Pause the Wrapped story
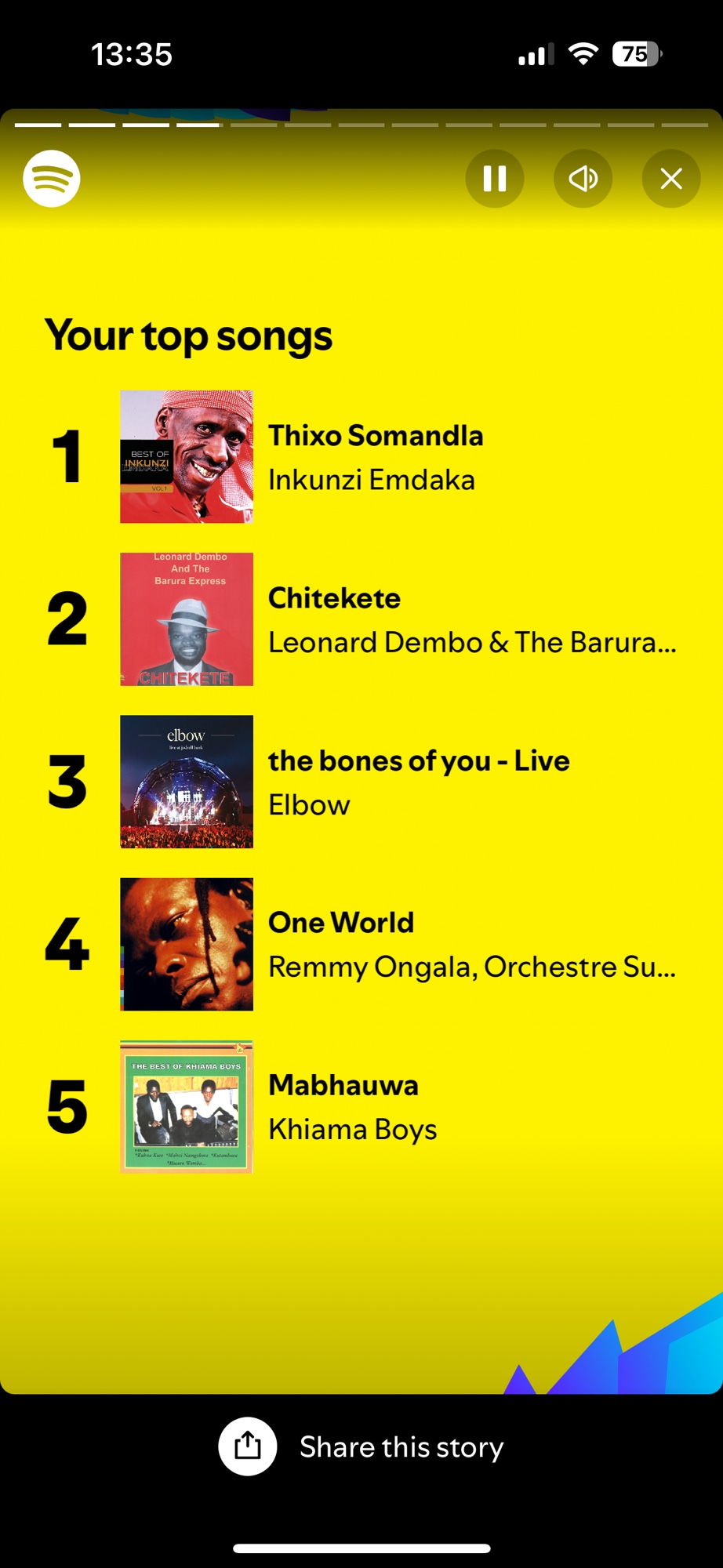Screen dimensions: 723x1568 pyautogui.click(x=495, y=179)
